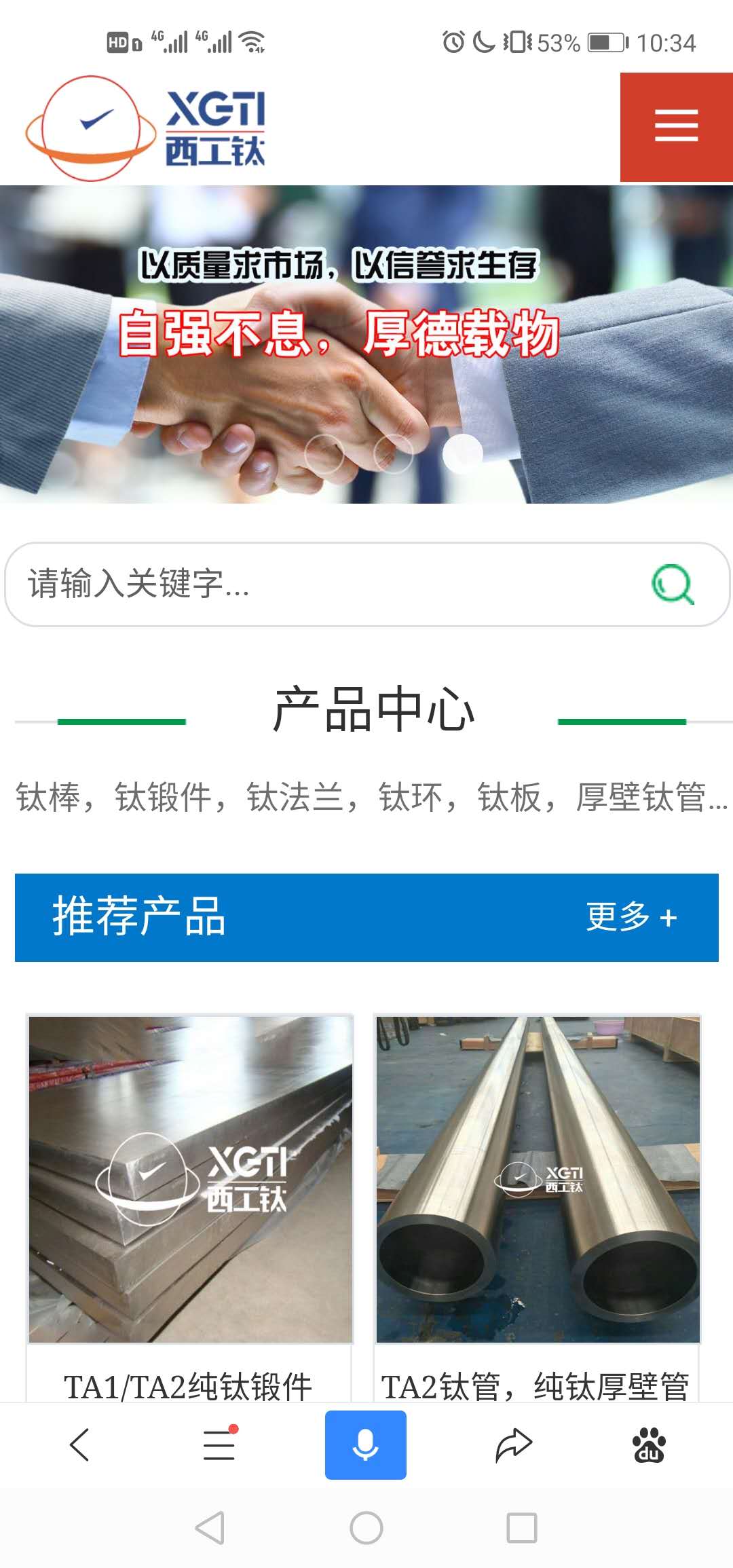
Task: Tap the green search magnifier icon
Action: point(672,584)
